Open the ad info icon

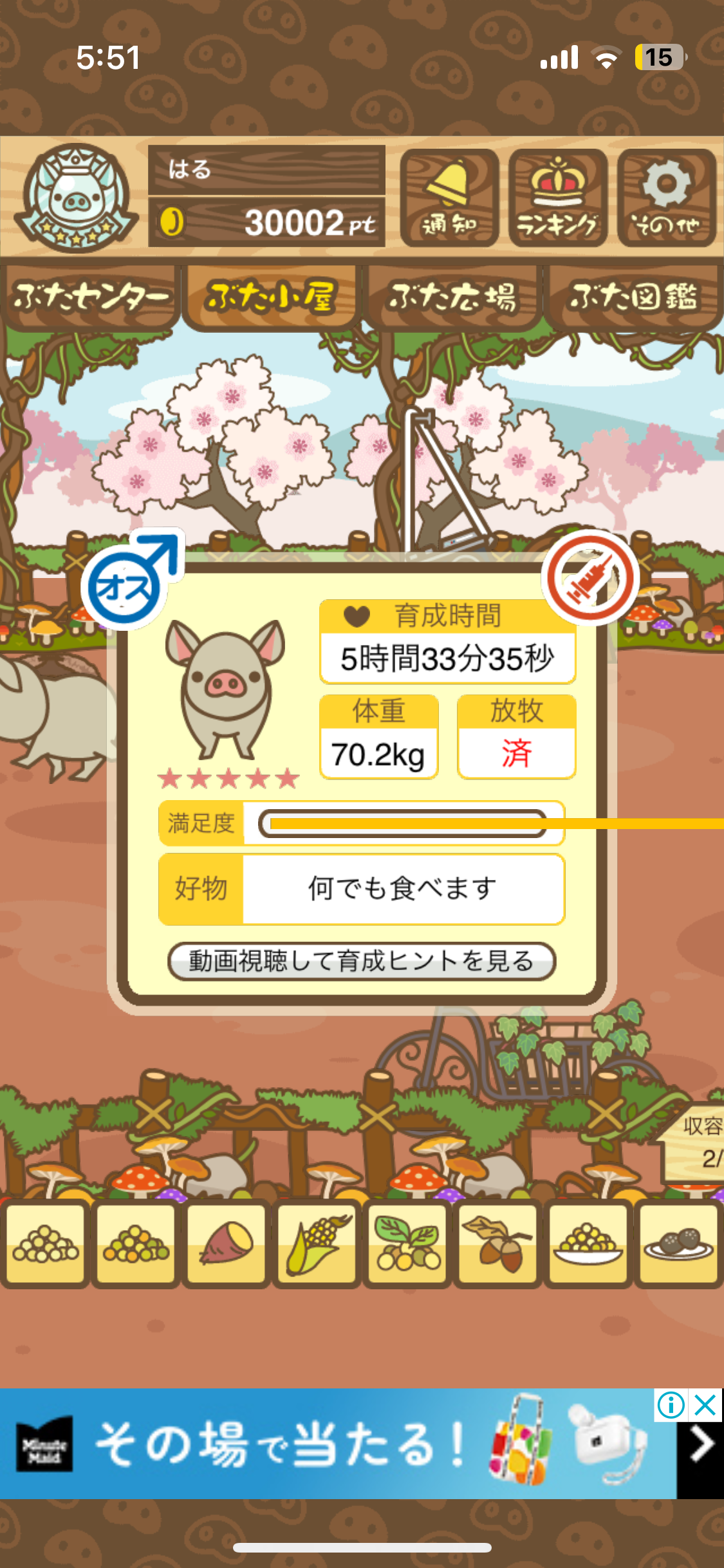click(x=671, y=1405)
